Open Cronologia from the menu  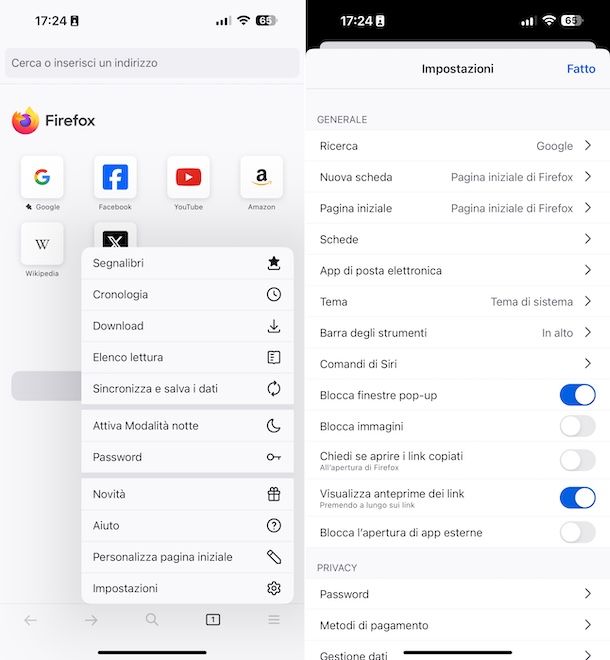(x=187, y=294)
